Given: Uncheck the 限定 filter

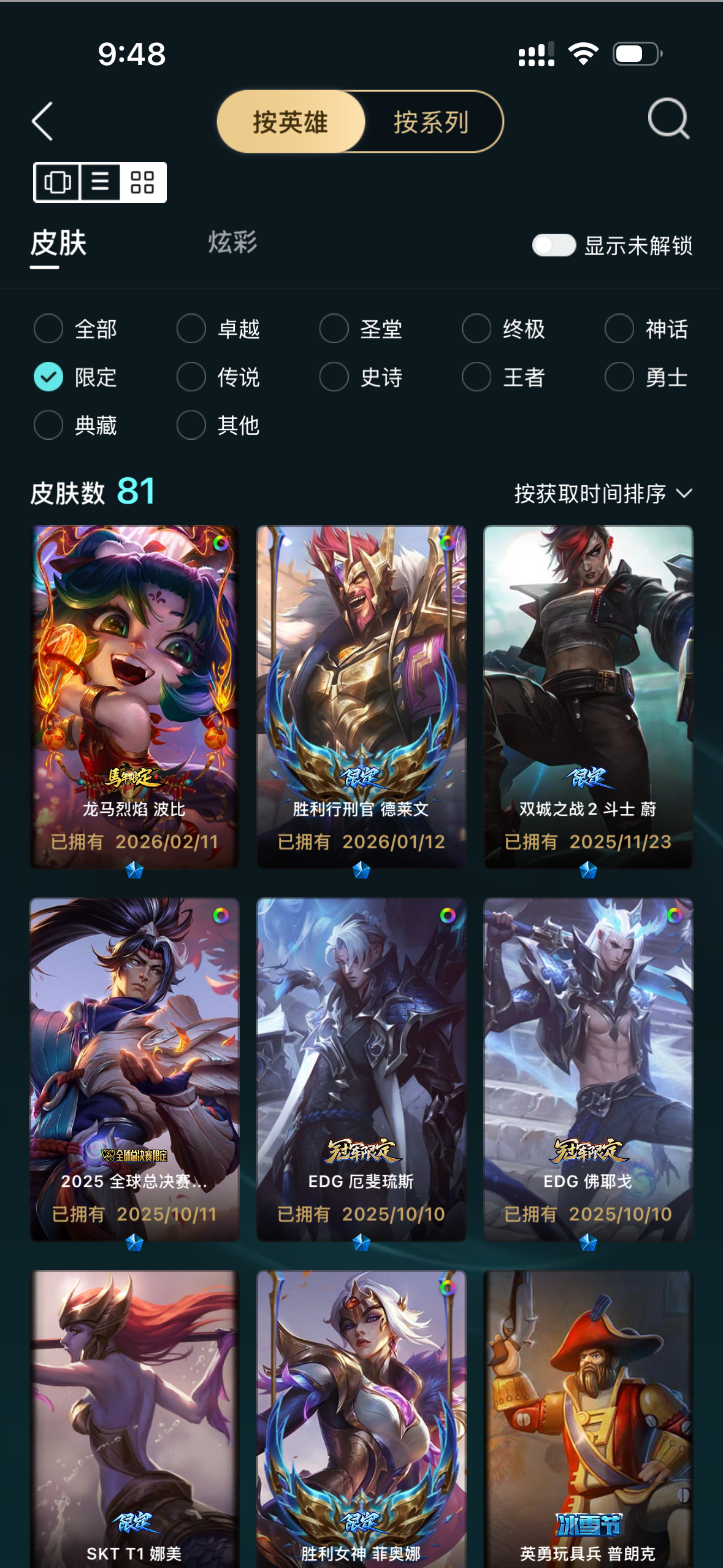Looking at the screenshot, I should click(x=75, y=377).
